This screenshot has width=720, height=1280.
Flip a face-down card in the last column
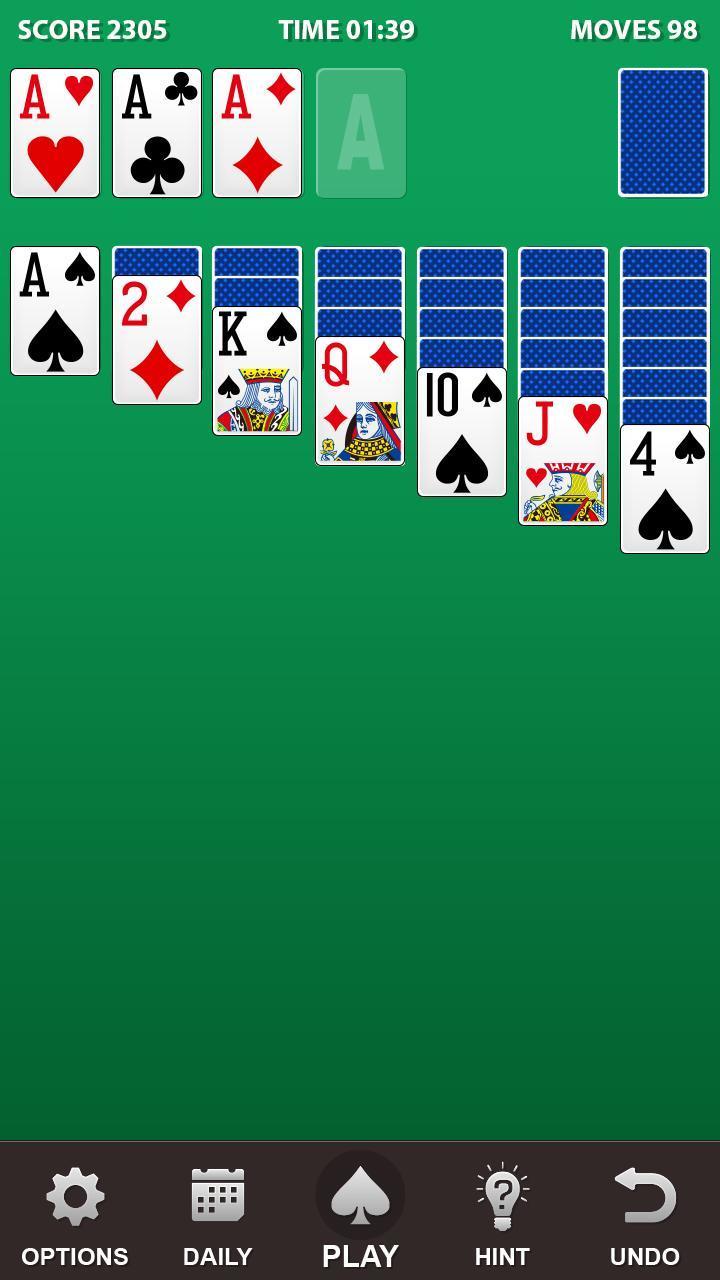point(664,300)
